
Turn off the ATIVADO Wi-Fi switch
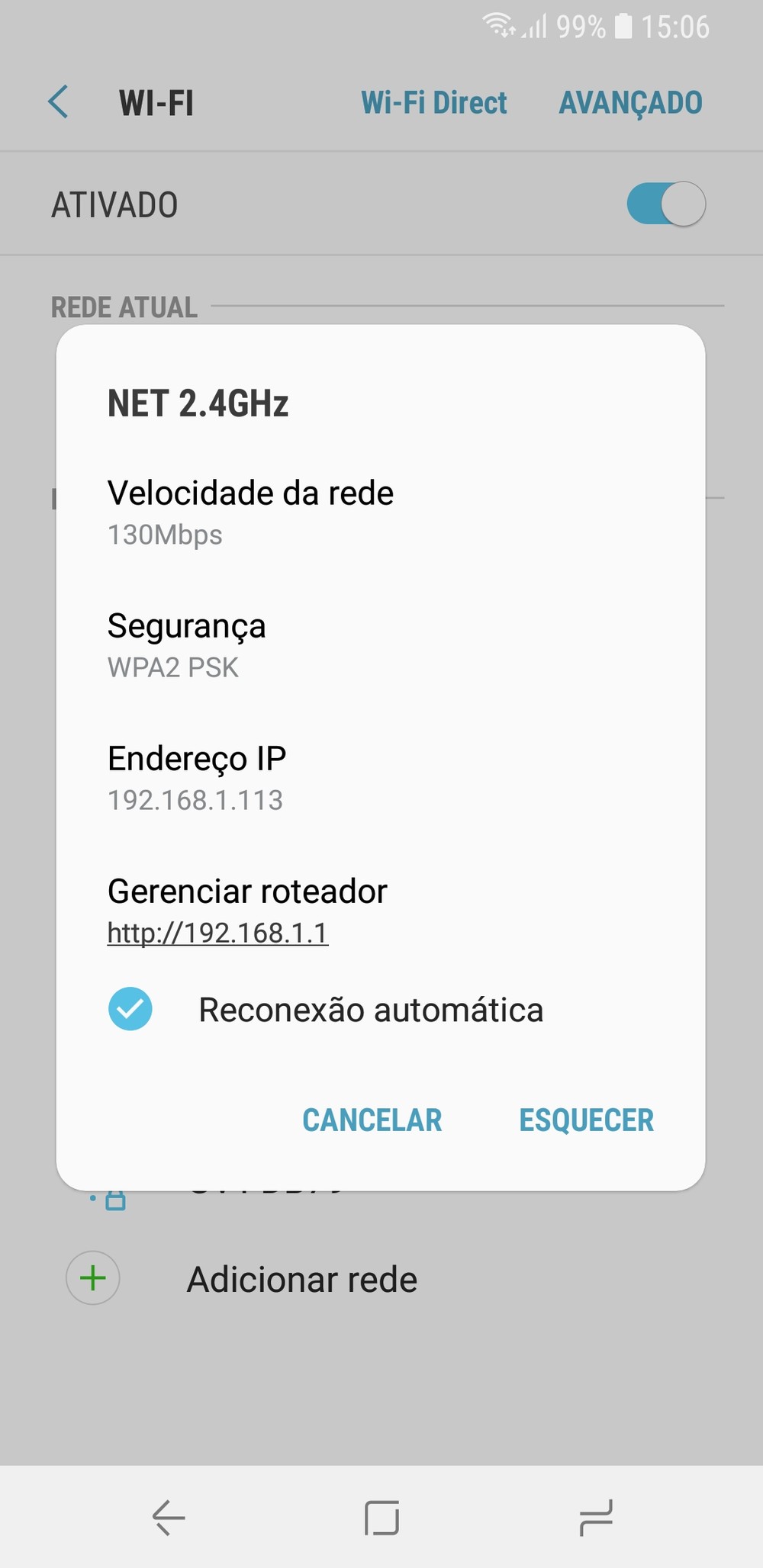pyautogui.click(x=666, y=204)
